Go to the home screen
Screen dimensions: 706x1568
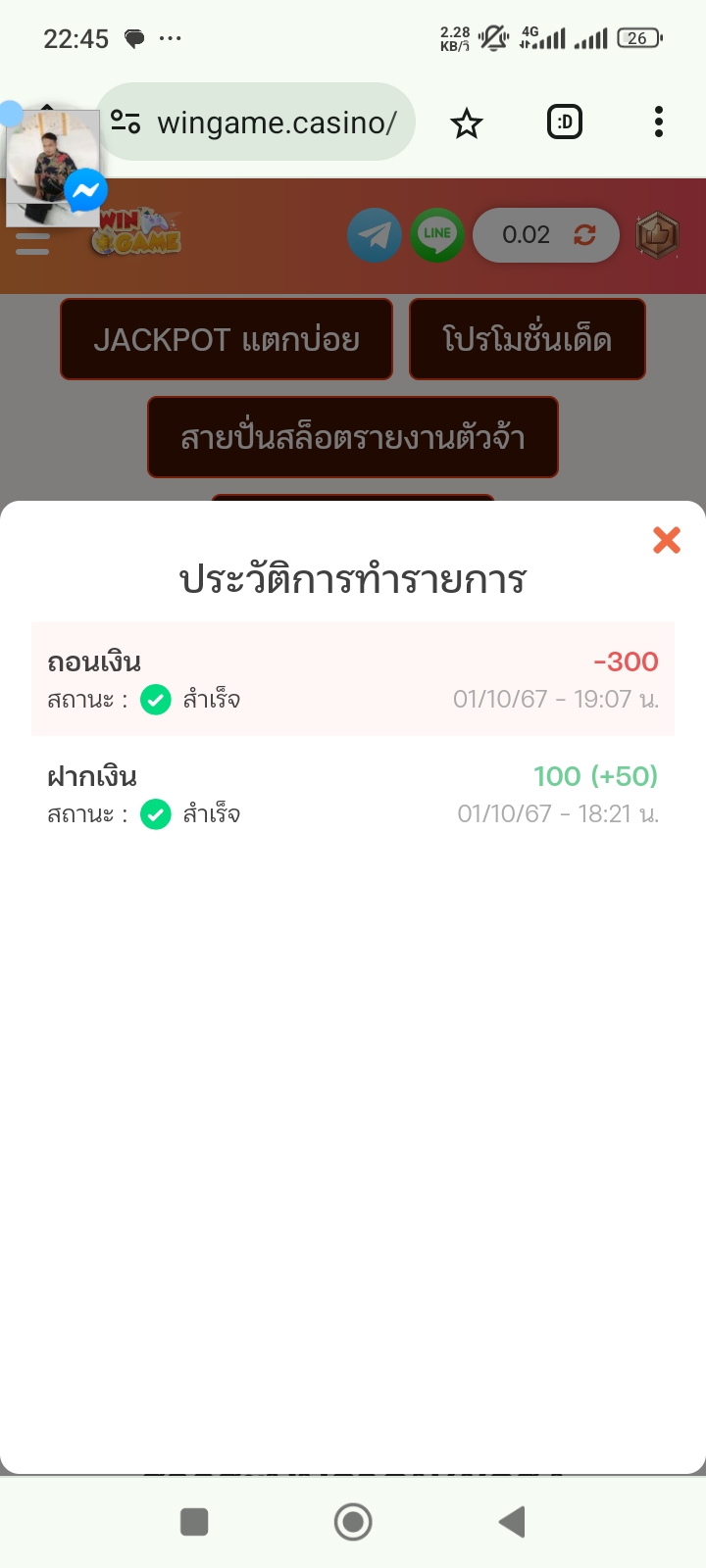pos(353,1522)
